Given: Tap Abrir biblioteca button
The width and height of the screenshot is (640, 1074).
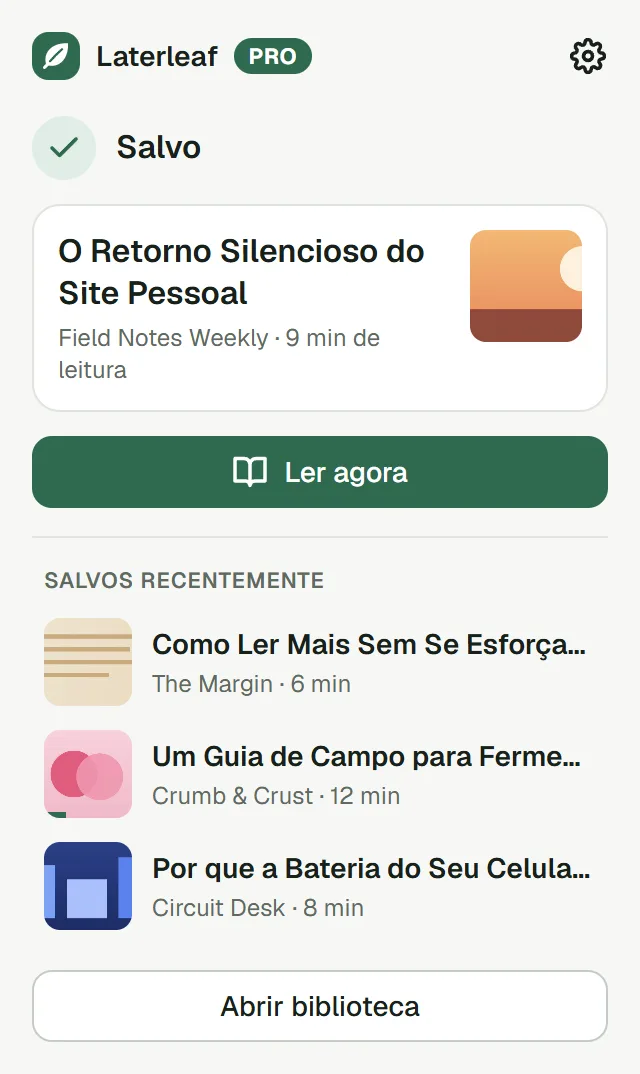Looking at the screenshot, I should (x=320, y=1006).
